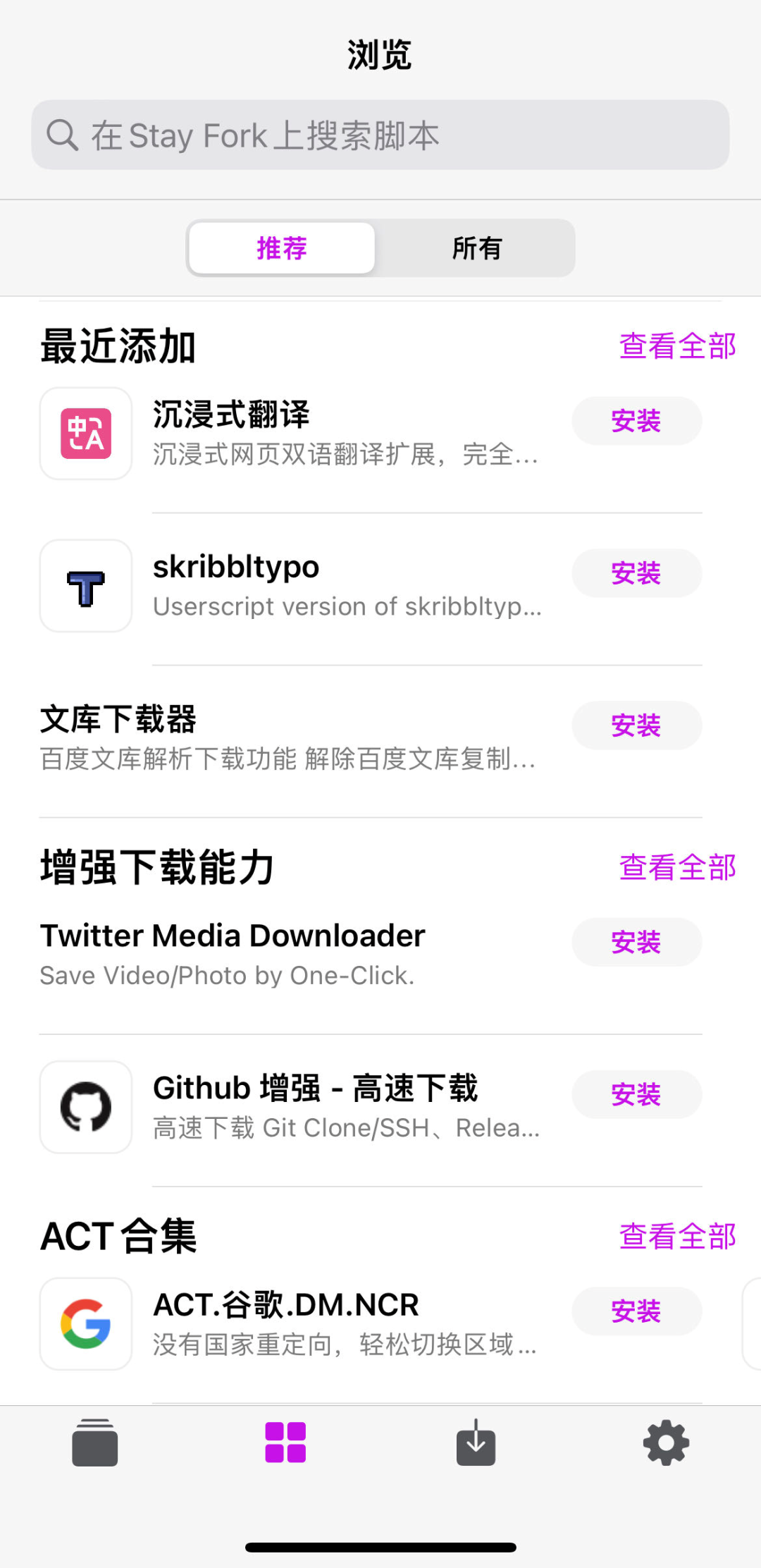The height and width of the screenshot is (1568, 761).
Task: Install ACT.谷歌.DM.NCR script
Action: tap(636, 1311)
